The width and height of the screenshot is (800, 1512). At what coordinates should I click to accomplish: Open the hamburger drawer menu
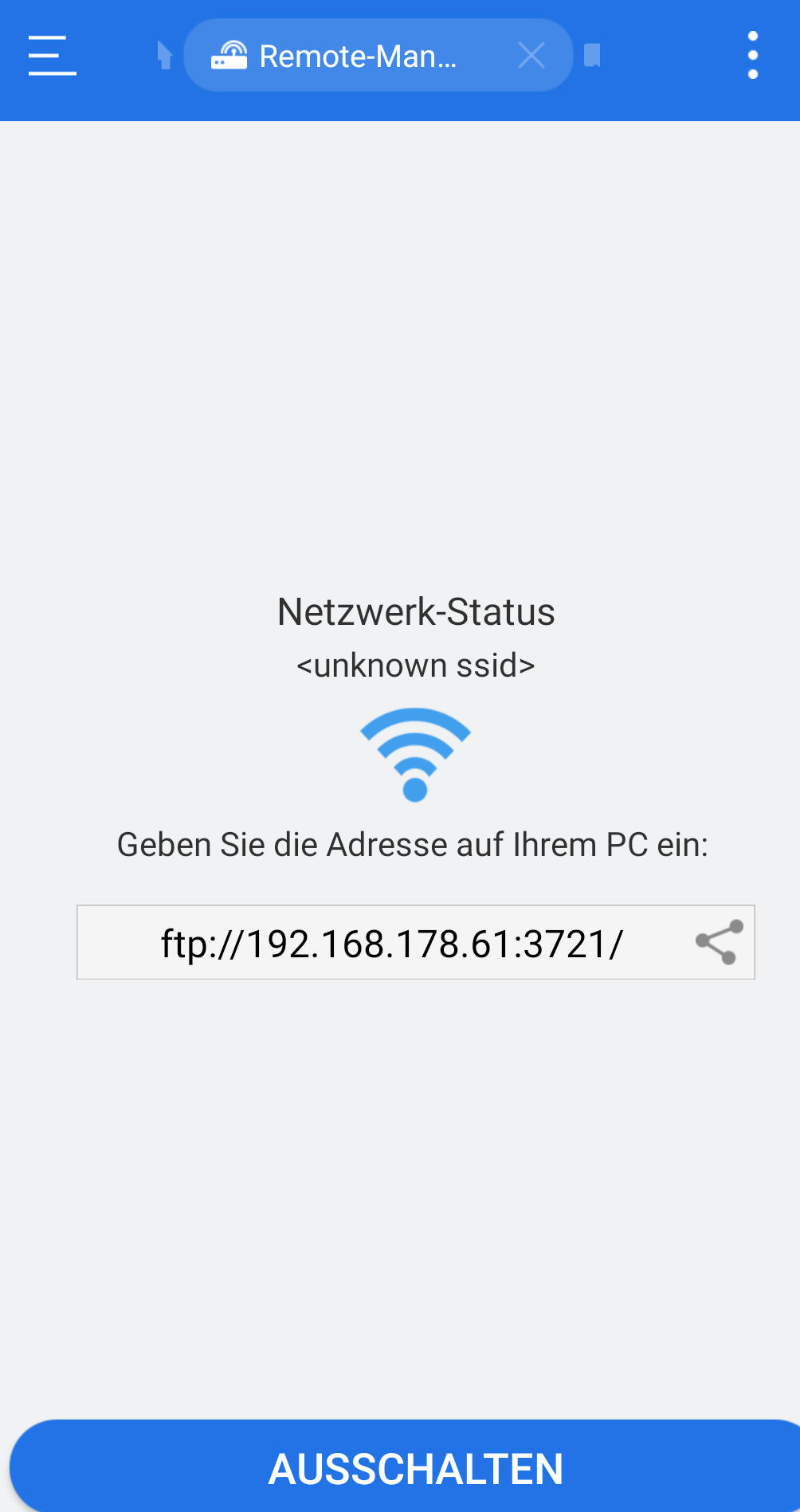pyautogui.click(x=53, y=56)
